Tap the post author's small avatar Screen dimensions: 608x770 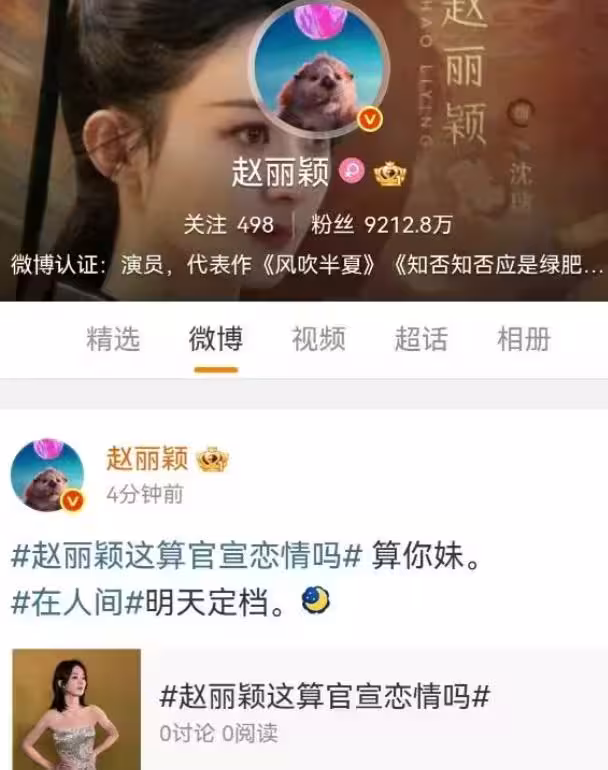tap(47, 473)
